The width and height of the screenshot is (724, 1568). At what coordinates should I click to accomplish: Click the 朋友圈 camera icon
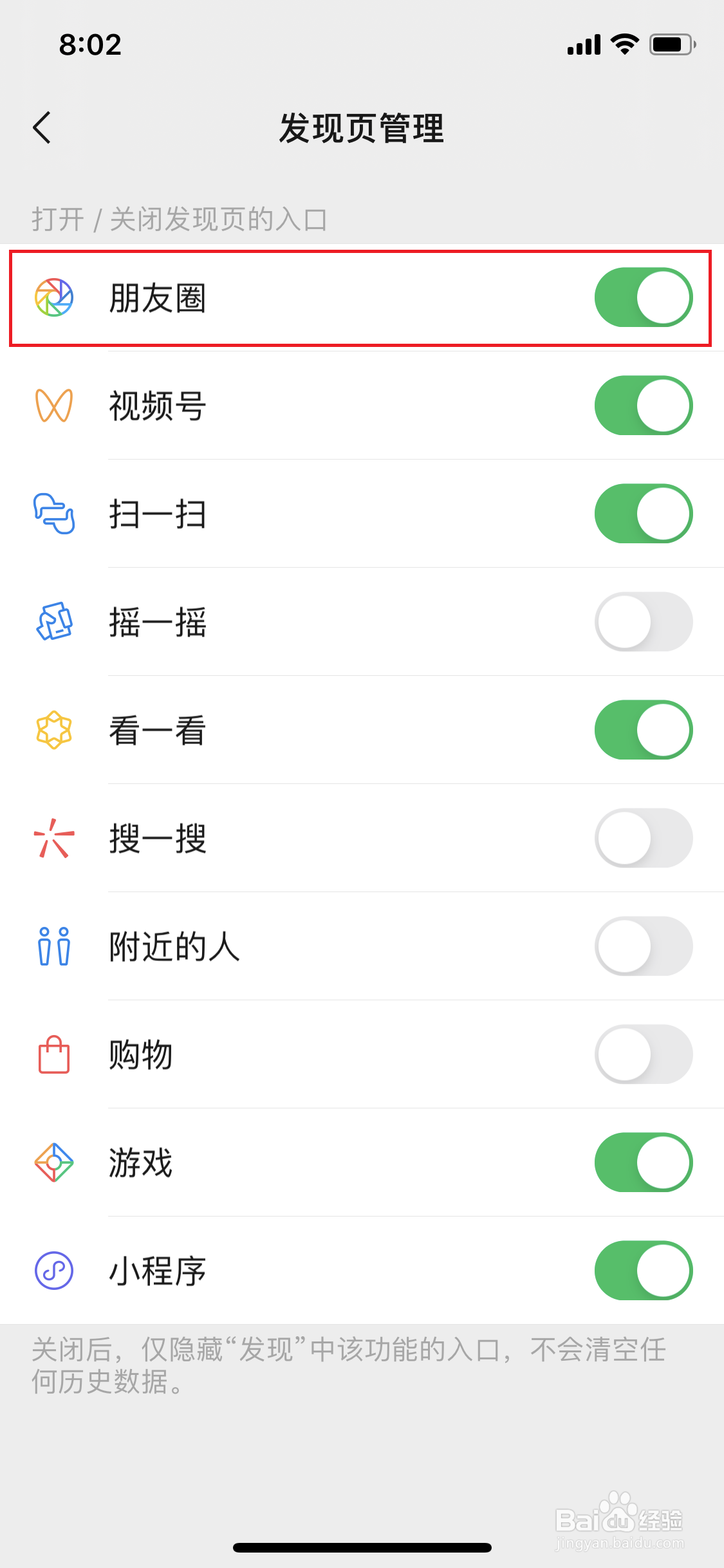(x=55, y=297)
